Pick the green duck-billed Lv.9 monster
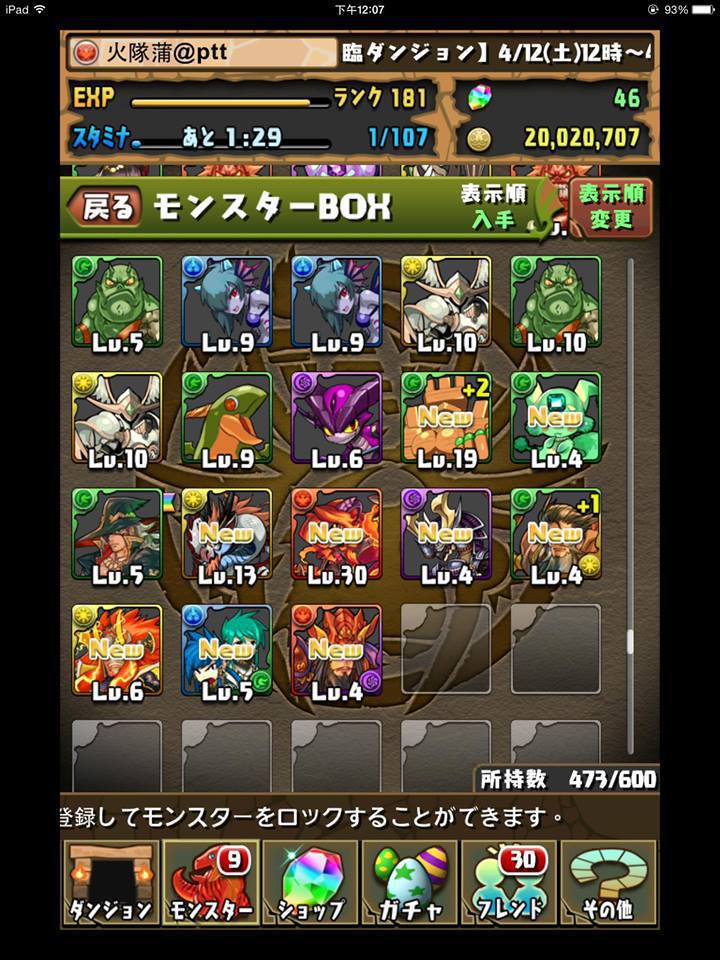This screenshot has width=720, height=960. pyautogui.click(x=226, y=419)
